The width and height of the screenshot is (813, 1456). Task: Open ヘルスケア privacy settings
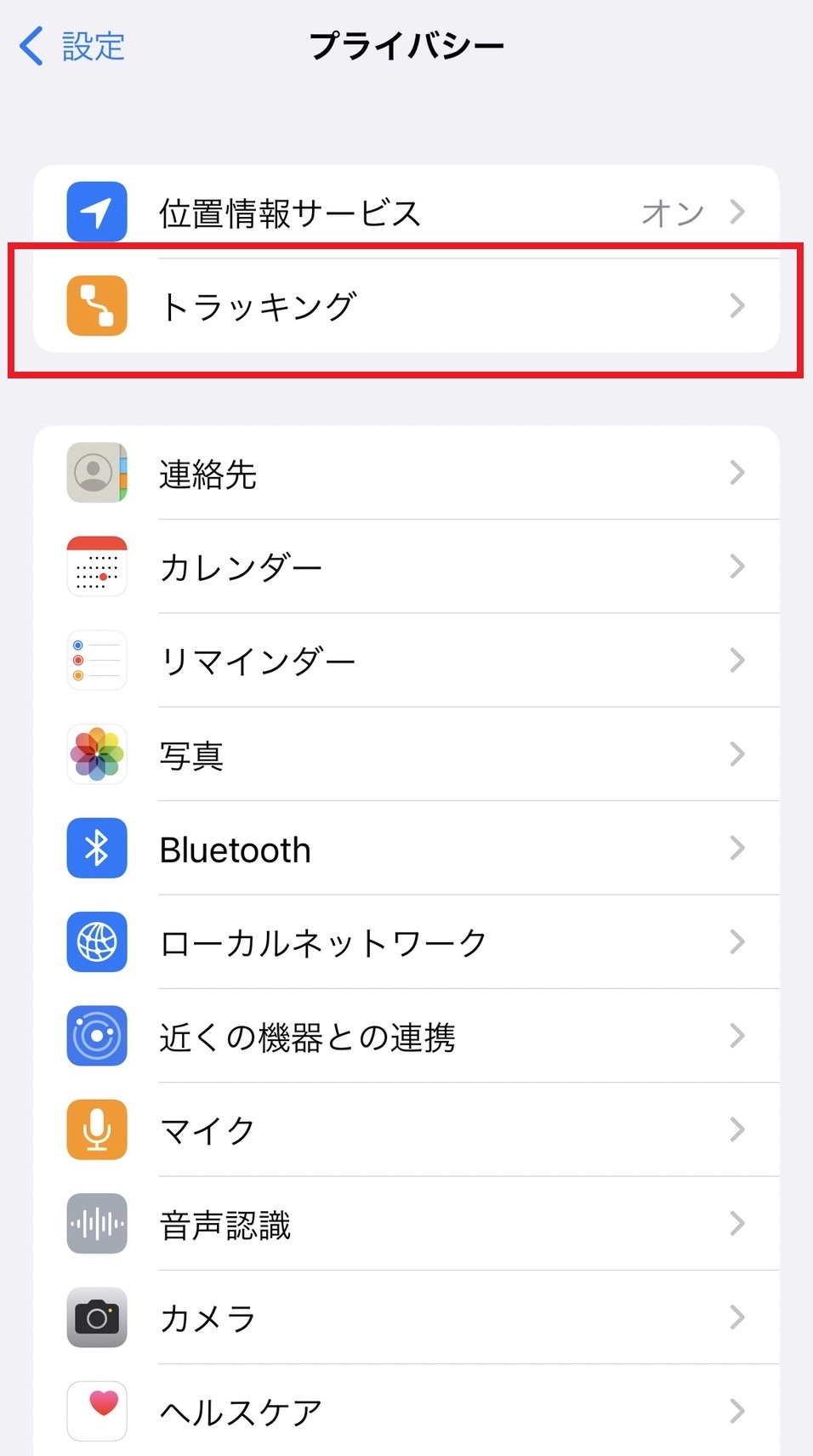pyautogui.click(x=406, y=1411)
